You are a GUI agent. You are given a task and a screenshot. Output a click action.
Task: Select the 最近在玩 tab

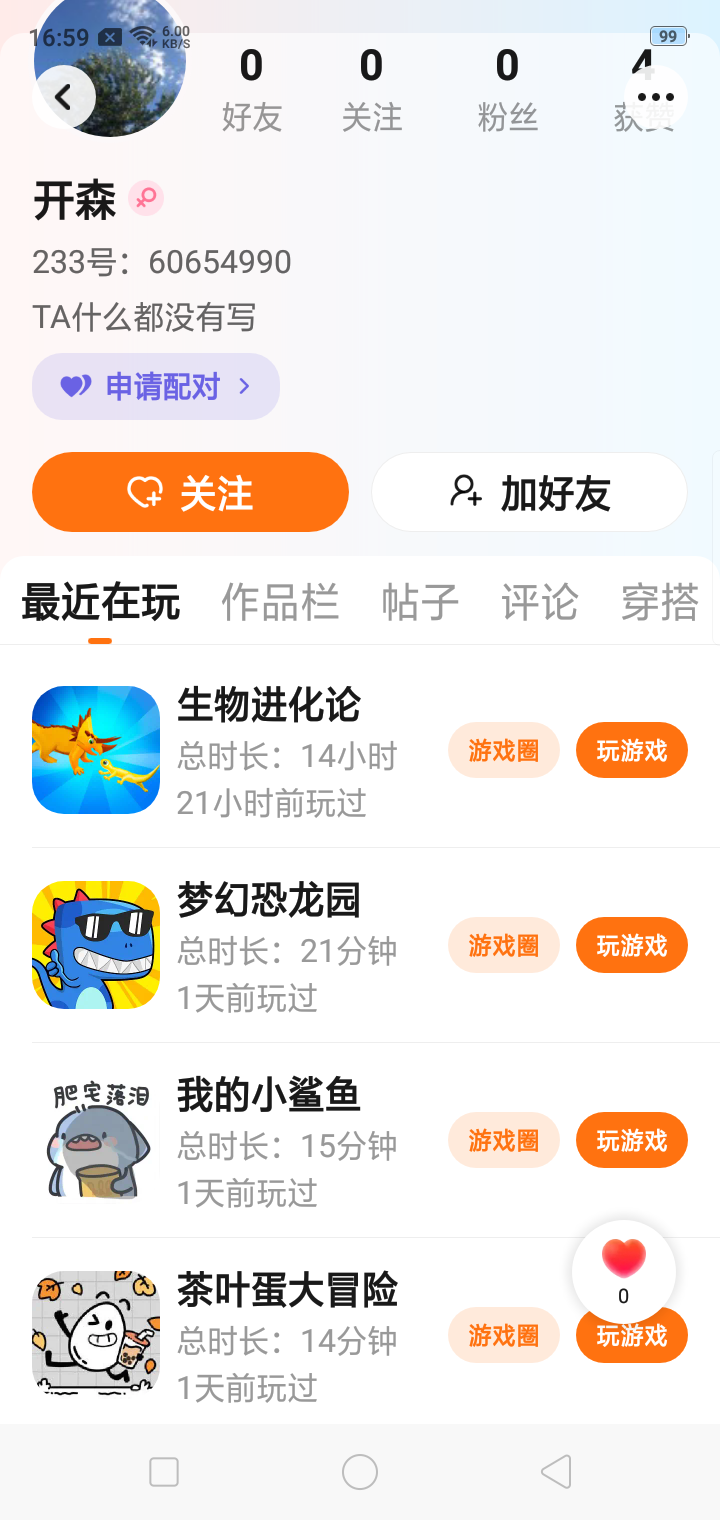coord(100,603)
